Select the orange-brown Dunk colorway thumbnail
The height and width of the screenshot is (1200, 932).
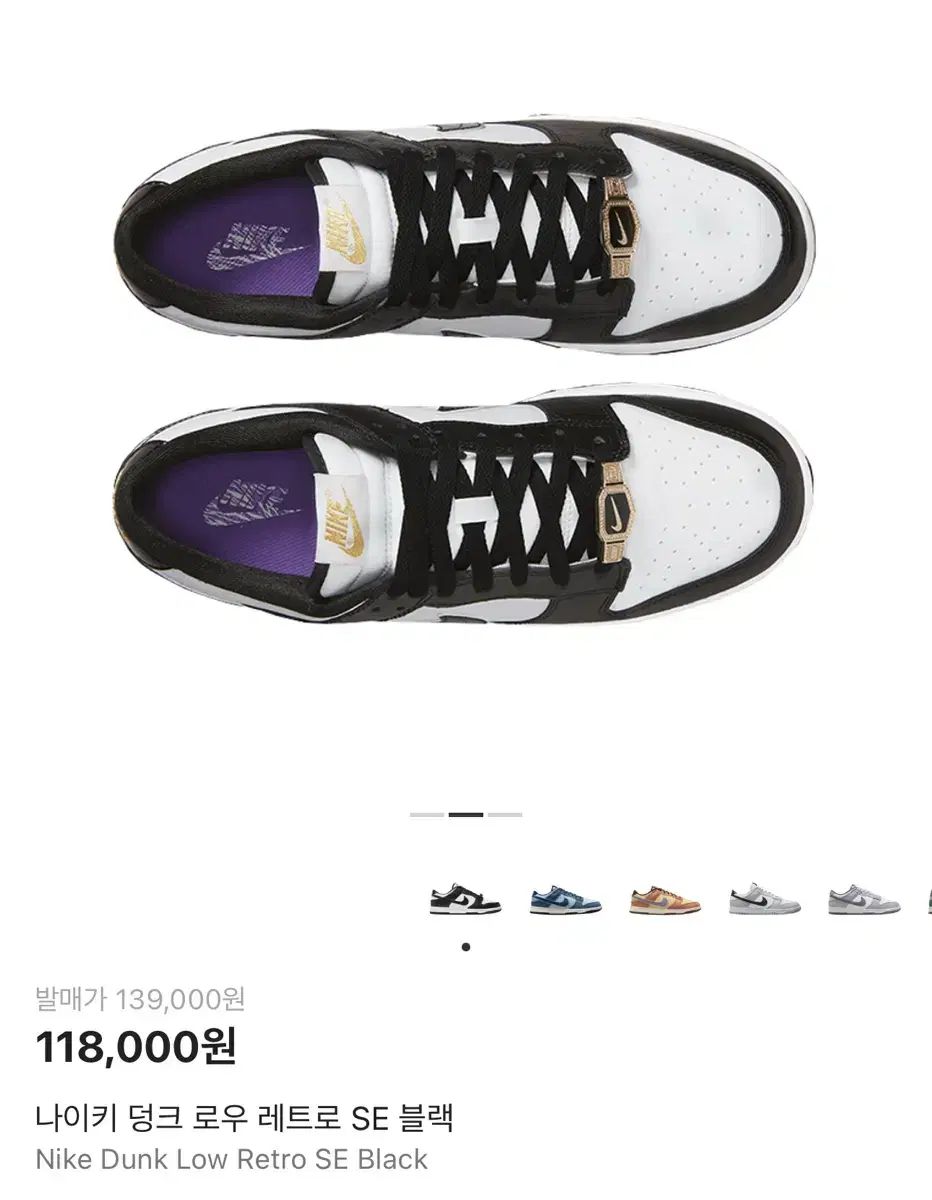click(x=665, y=899)
